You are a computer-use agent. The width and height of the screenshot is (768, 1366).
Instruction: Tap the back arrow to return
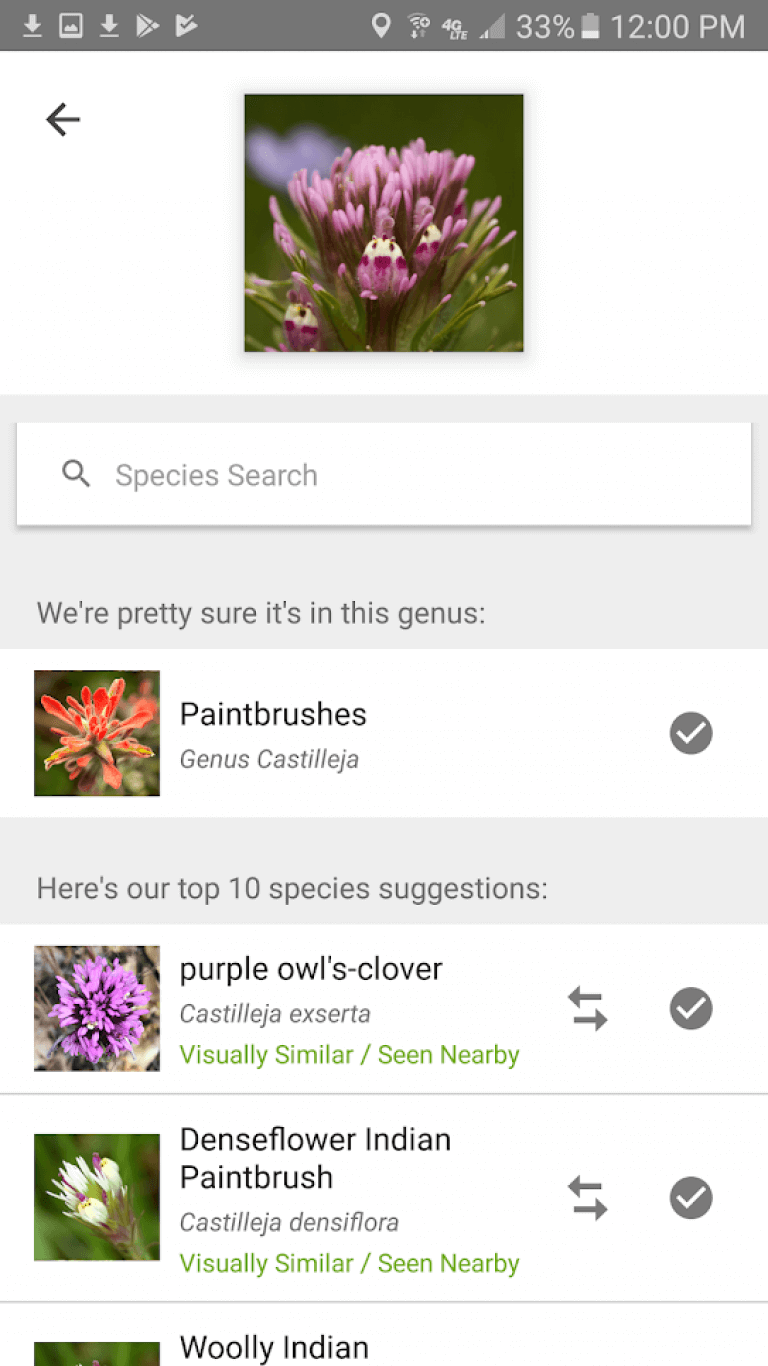click(x=62, y=119)
